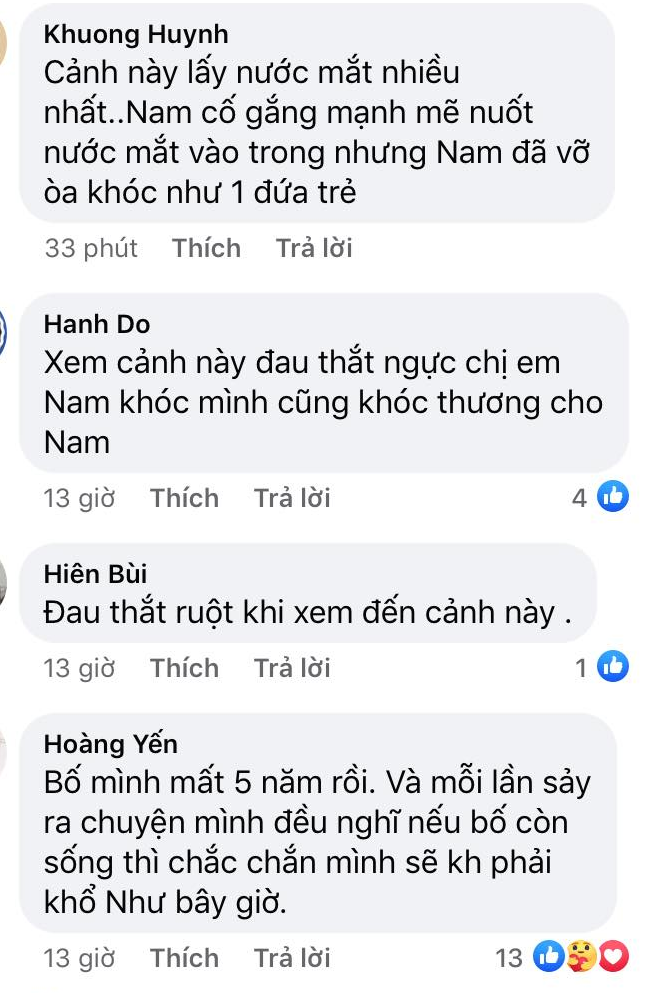The width and height of the screenshot is (653, 993).
Task: Open Hanh Do's profile
Action: pyautogui.click(x=97, y=324)
